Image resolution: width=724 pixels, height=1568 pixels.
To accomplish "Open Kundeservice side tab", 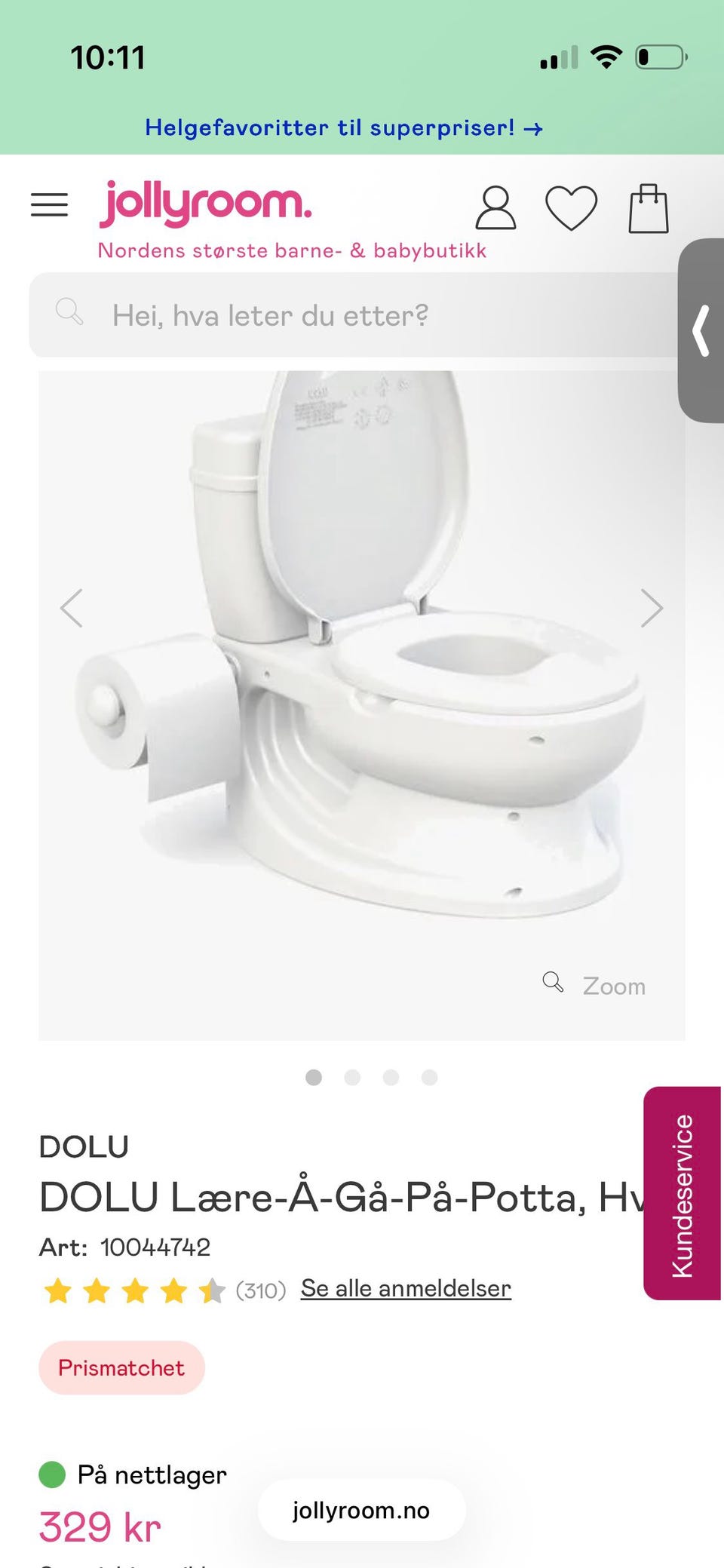I will (x=682, y=1193).
